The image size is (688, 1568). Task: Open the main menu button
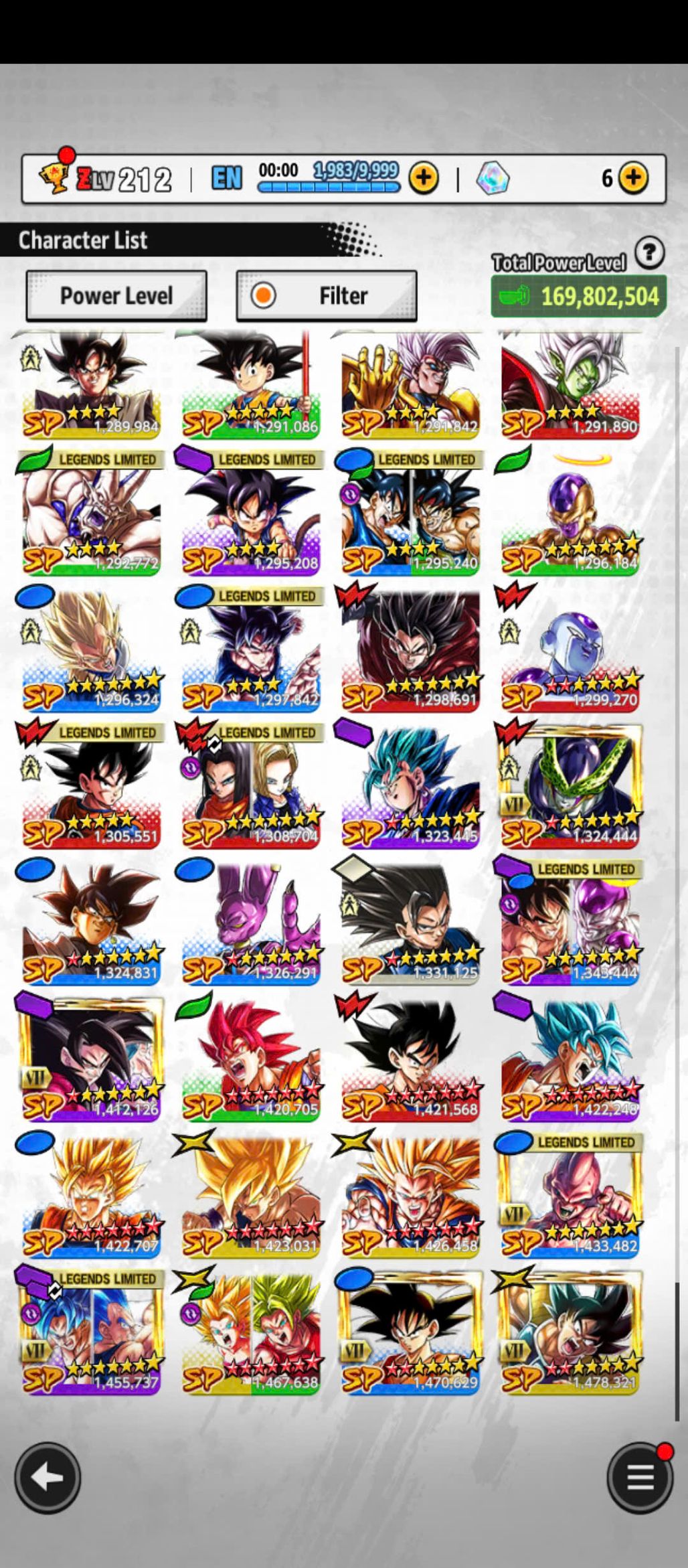tap(640, 1477)
